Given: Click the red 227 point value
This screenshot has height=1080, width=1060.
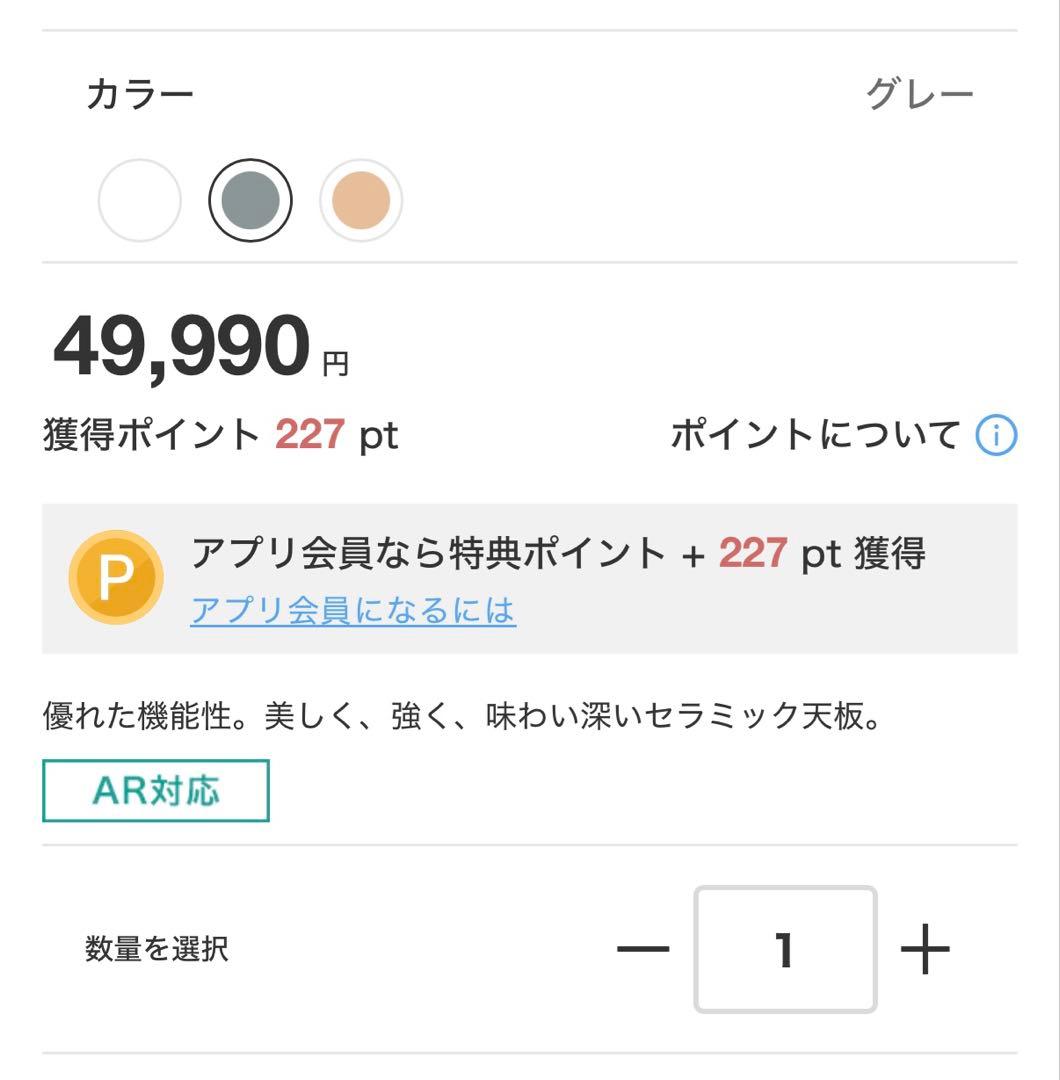Looking at the screenshot, I should pyautogui.click(x=308, y=432).
